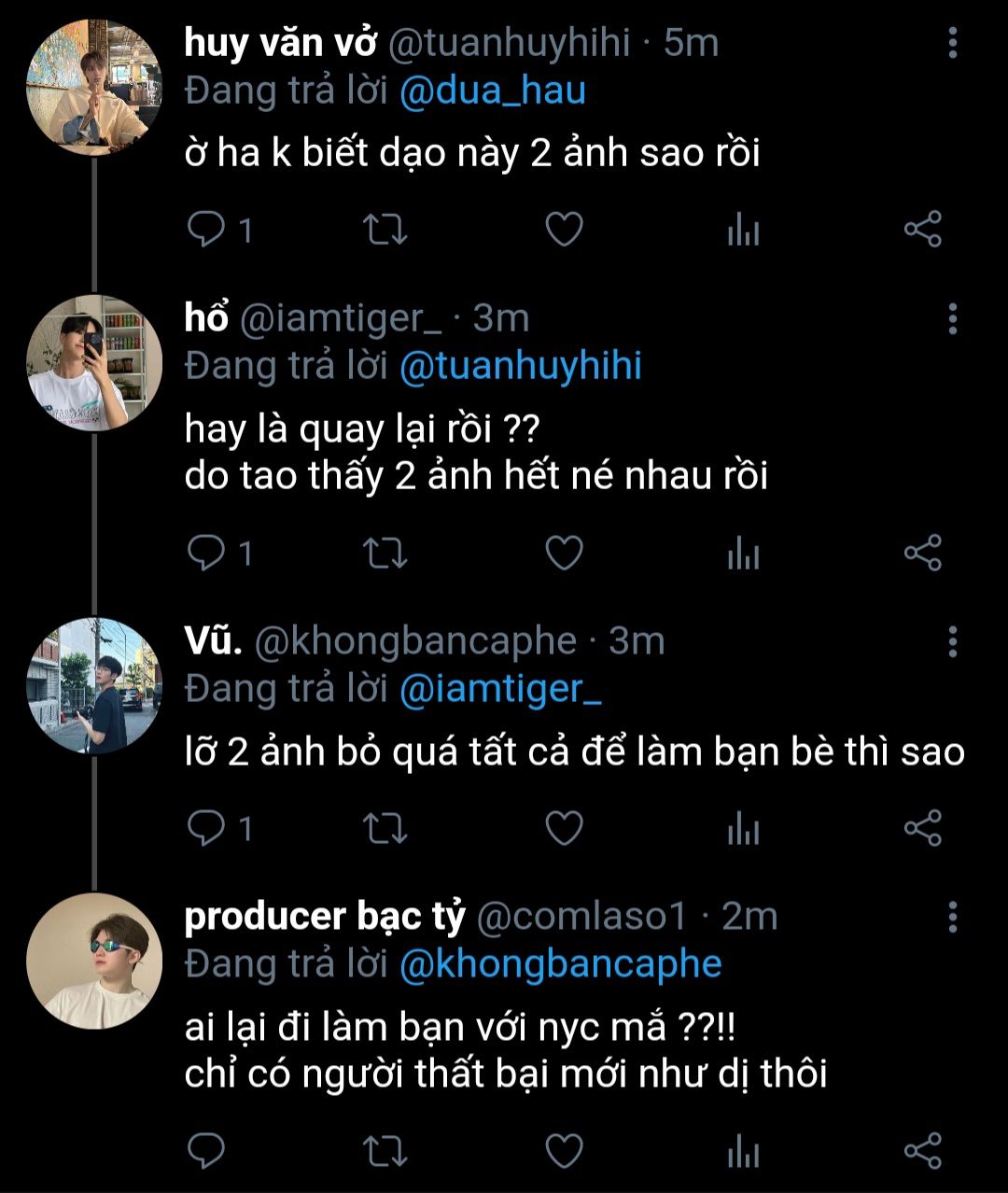Image resolution: width=1008 pixels, height=1193 pixels.
Task: Open overflow menu on huy văn vở's tweet
Action: 952,42
